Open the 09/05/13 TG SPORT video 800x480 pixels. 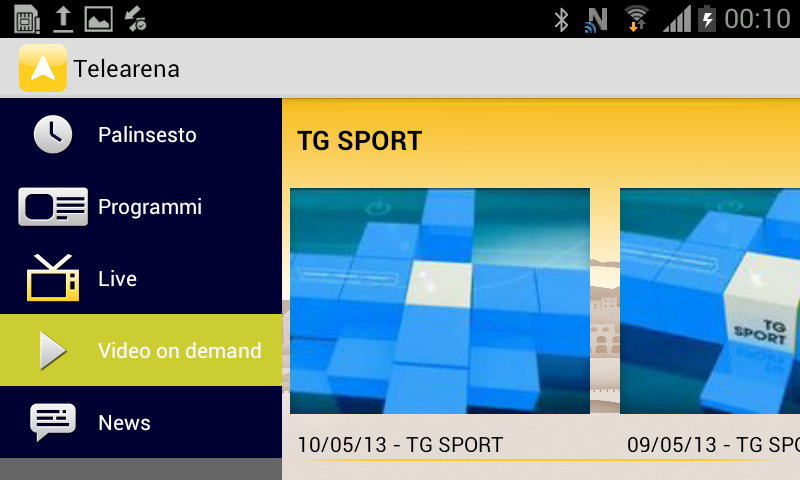tap(710, 301)
